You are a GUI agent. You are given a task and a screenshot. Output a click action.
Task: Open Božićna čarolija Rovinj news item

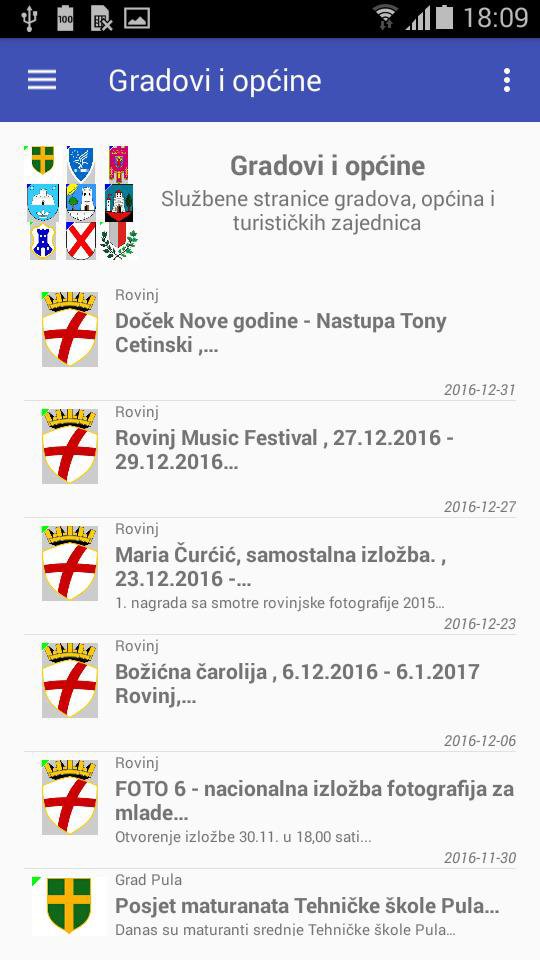click(270, 693)
